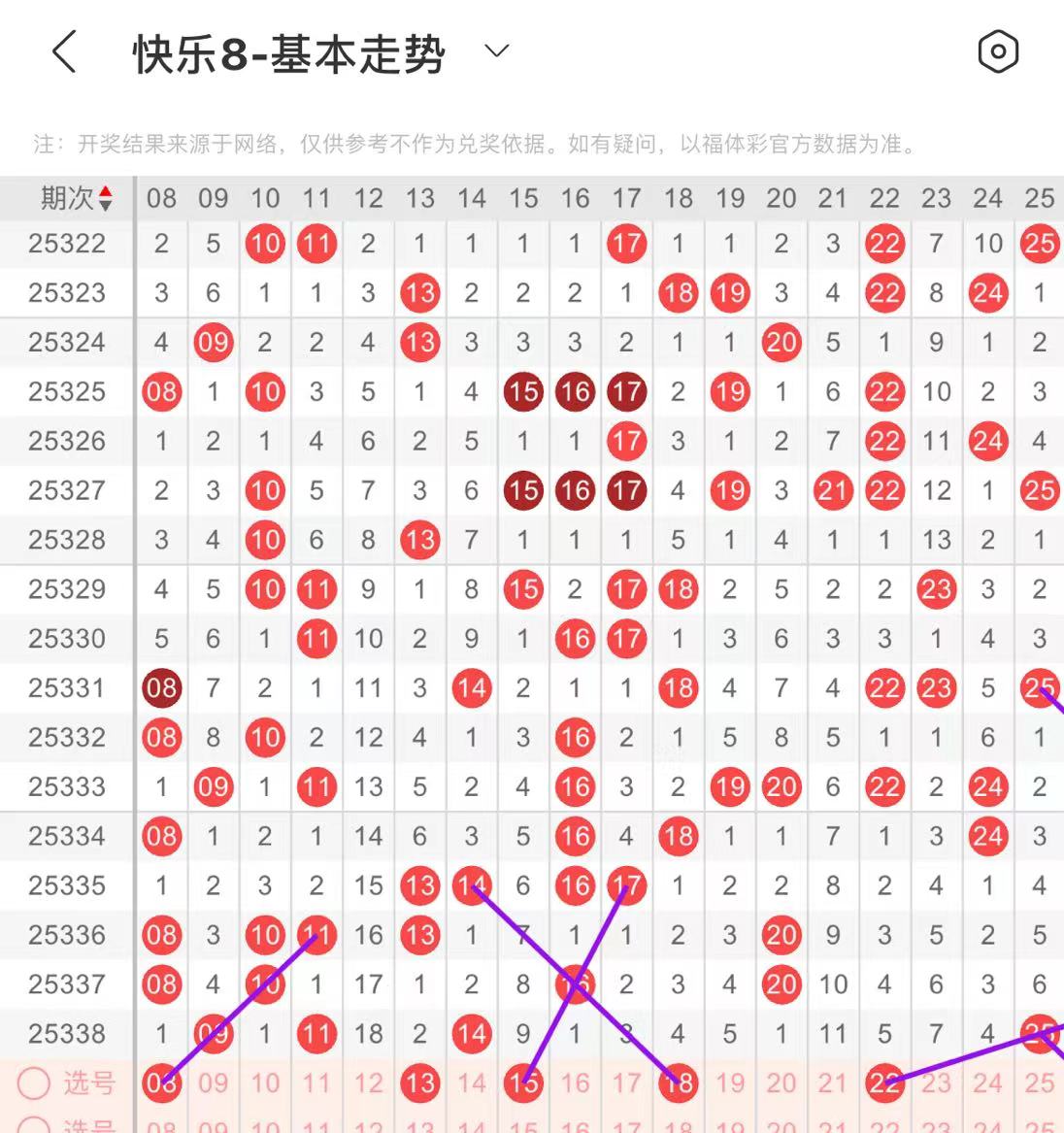Choose number 20 in first 选号 row
The height and width of the screenshot is (1133, 1064).
(x=781, y=1083)
